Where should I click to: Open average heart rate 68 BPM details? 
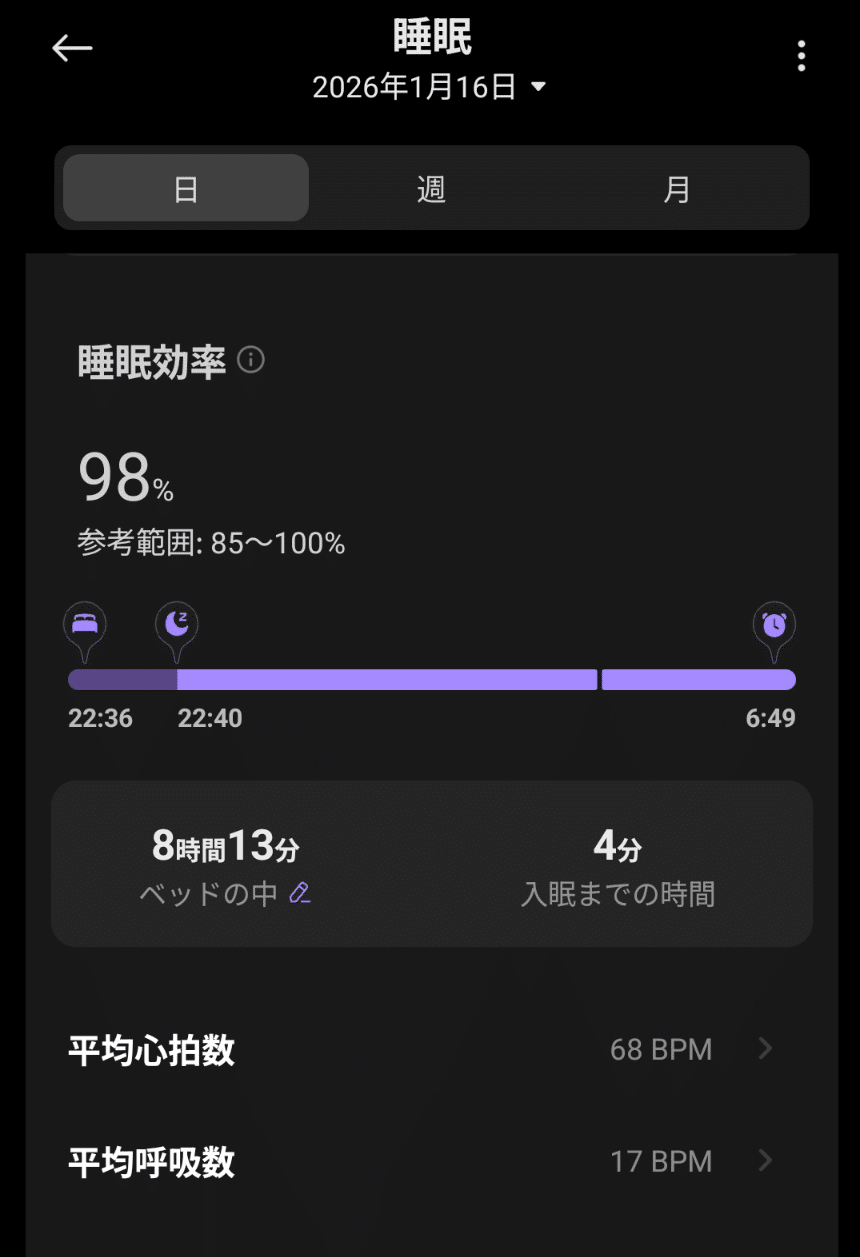click(661, 1049)
